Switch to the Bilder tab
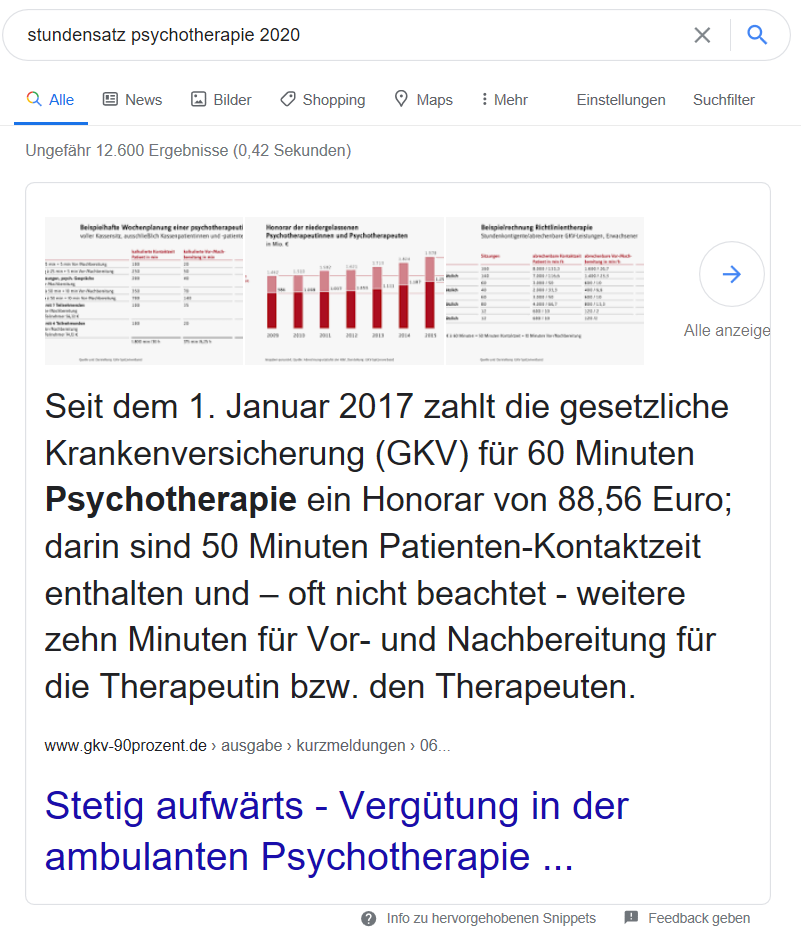 click(221, 100)
